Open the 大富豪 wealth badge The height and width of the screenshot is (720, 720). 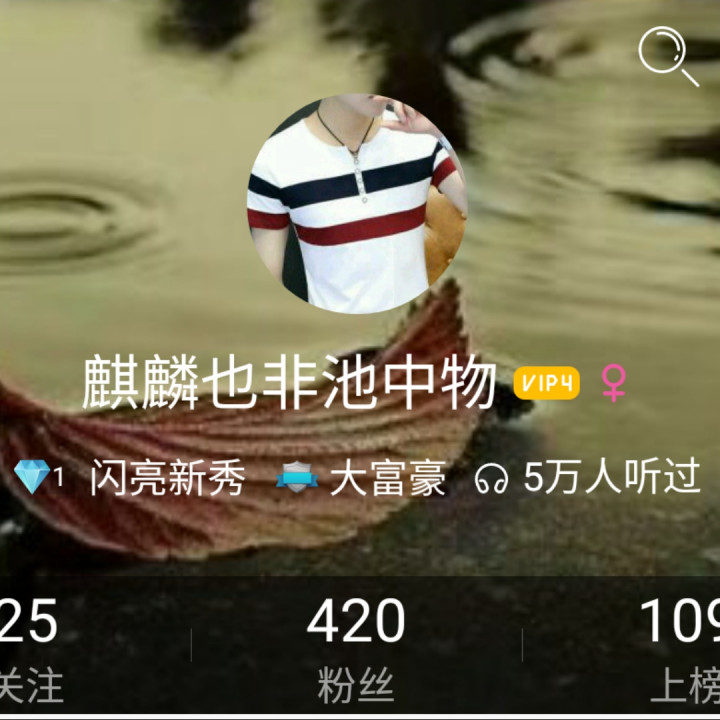point(361,478)
